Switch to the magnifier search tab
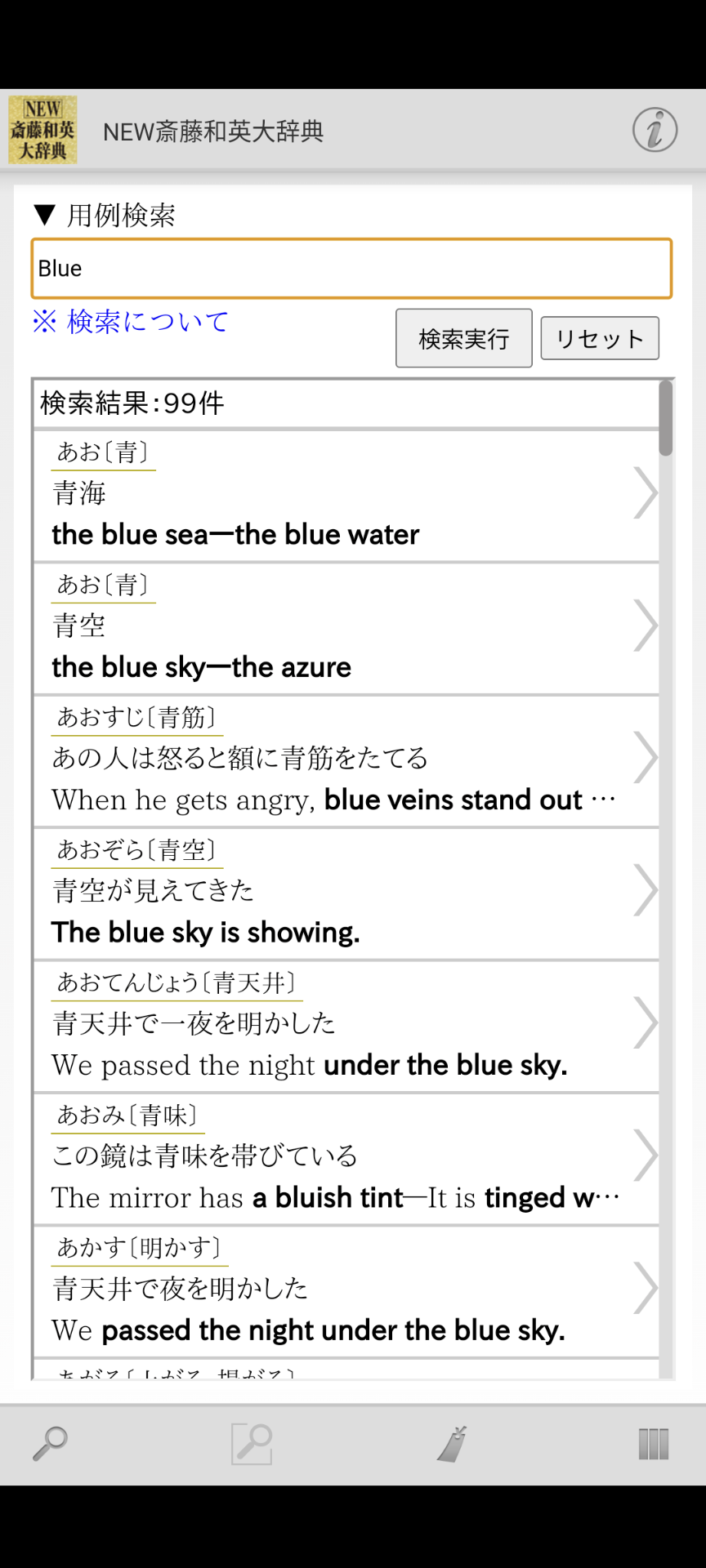The image size is (706, 1568). (x=51, y=1443)
